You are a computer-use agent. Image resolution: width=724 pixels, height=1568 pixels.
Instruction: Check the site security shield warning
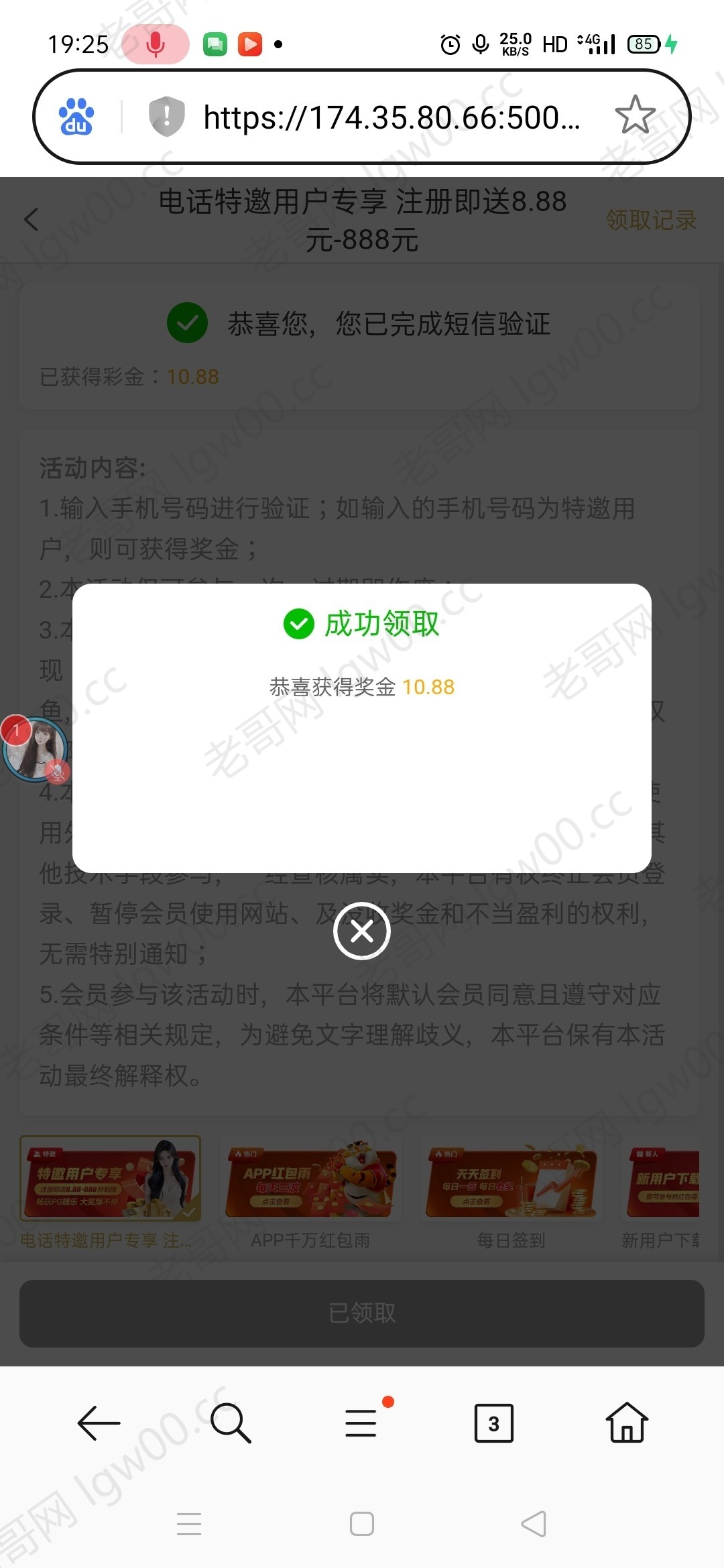click(166, 117)
